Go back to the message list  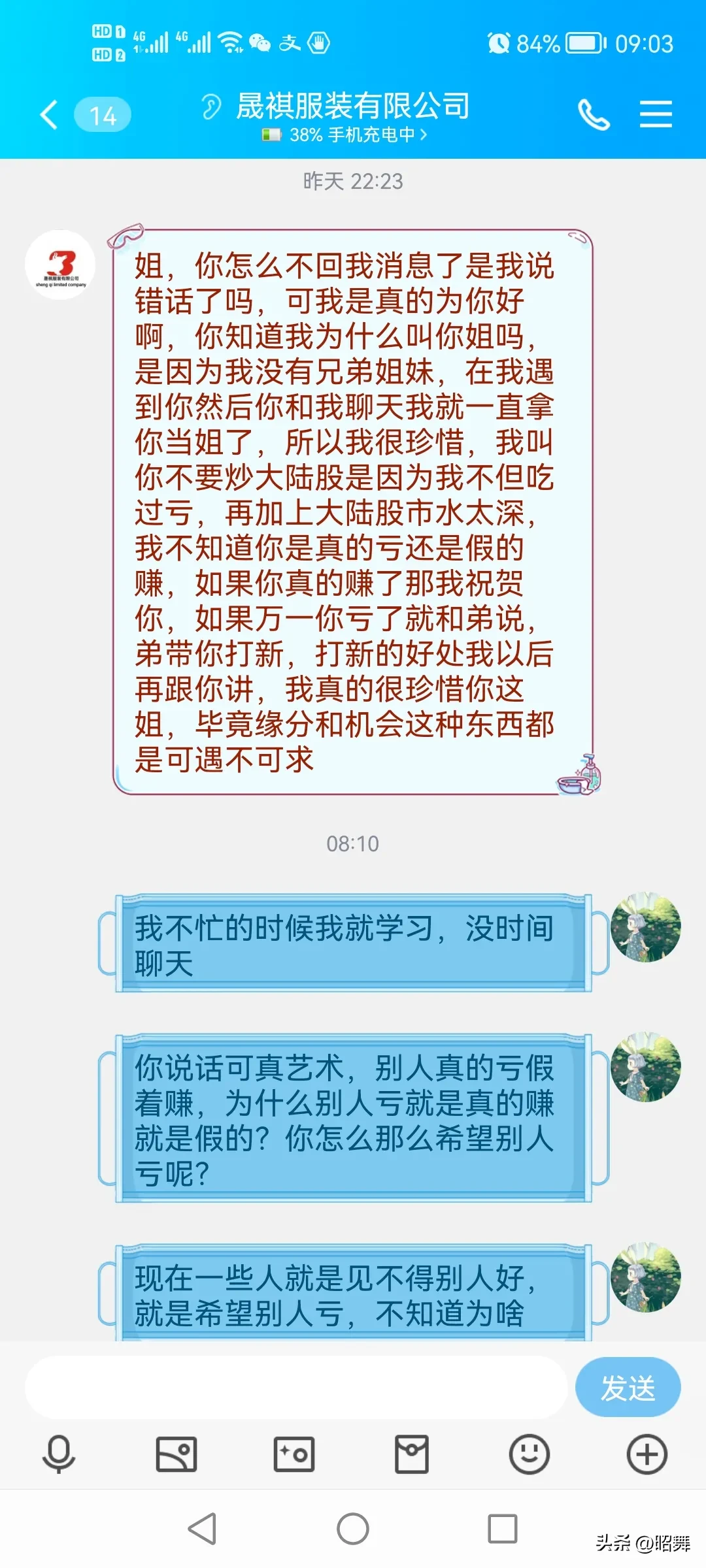tap(50, 115)
